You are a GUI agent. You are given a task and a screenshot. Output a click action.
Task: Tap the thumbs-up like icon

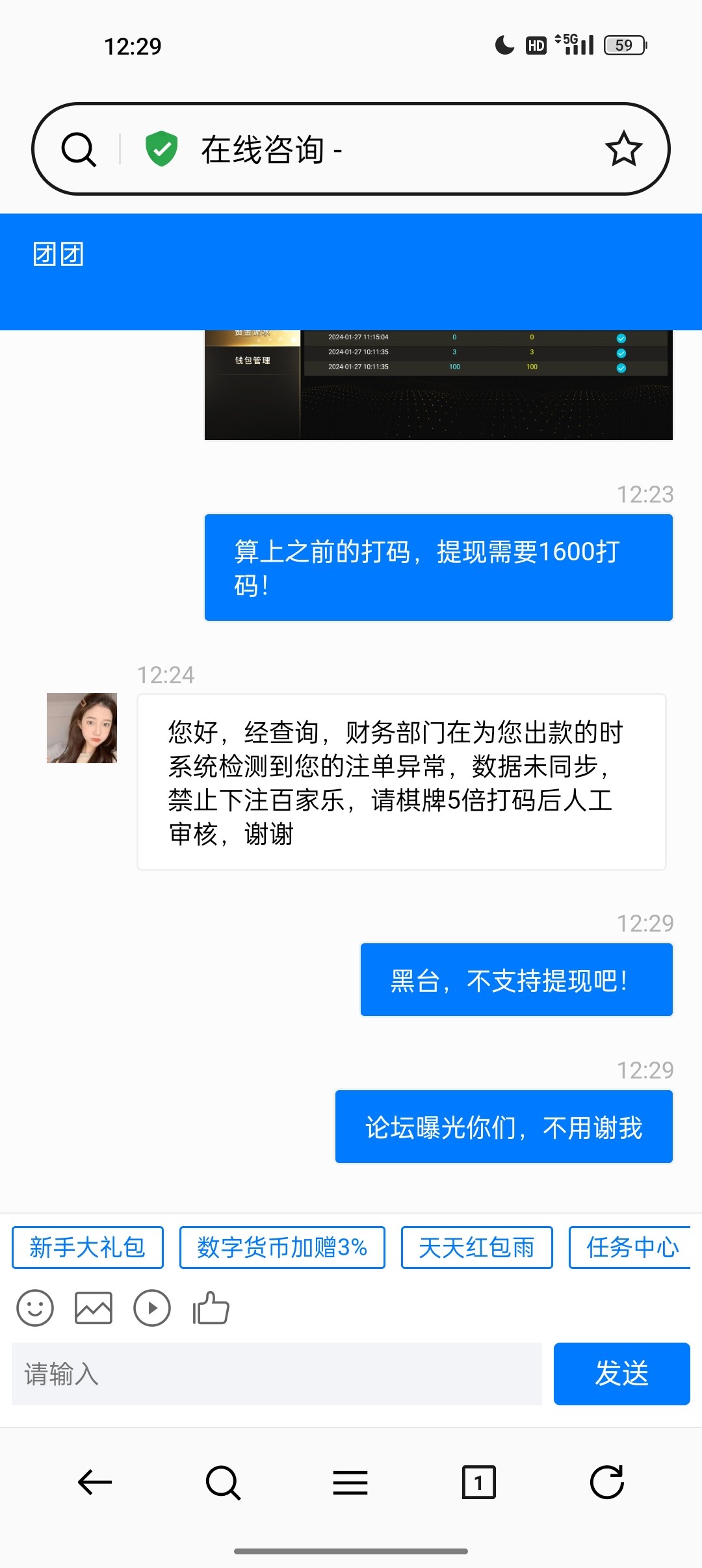point(209,1307)
